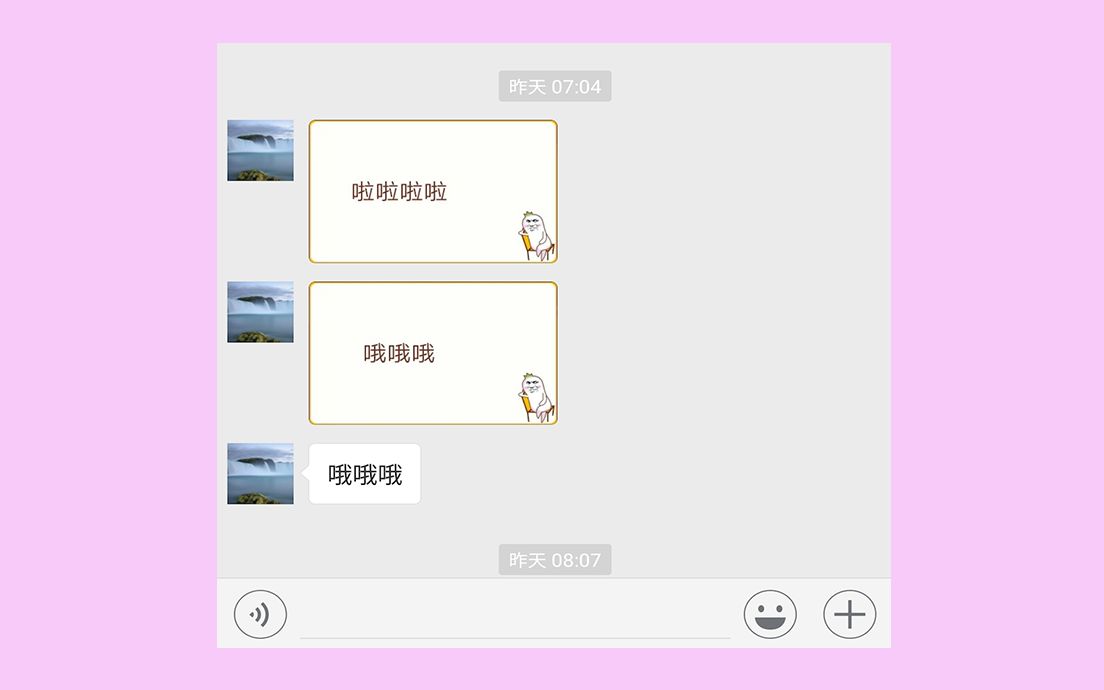Tap the sender avatar beside 啦啦啦啦
Image resolution: width=1104 pixels, height=690 pixels.
click(x=260, y=151)
